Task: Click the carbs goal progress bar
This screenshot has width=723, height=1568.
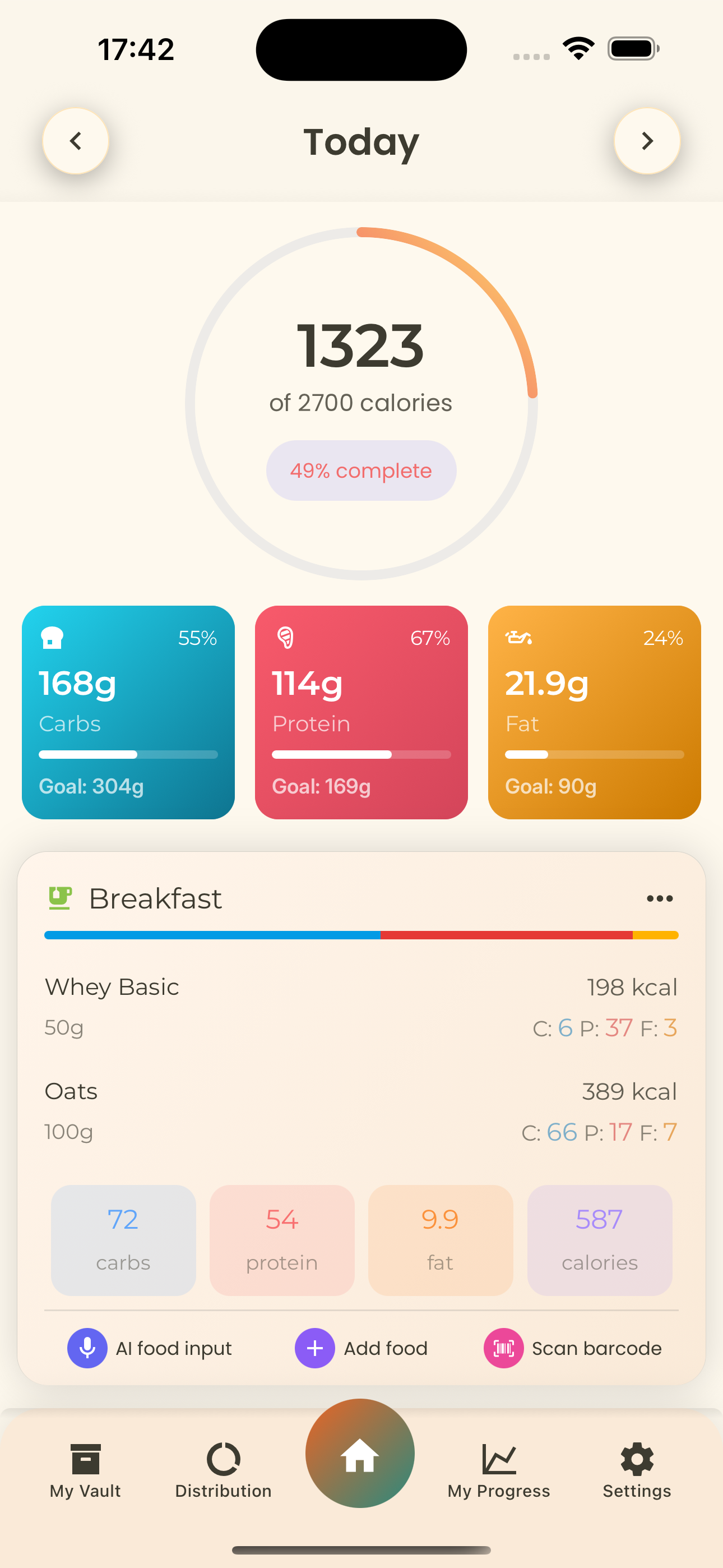Action: 128,754
